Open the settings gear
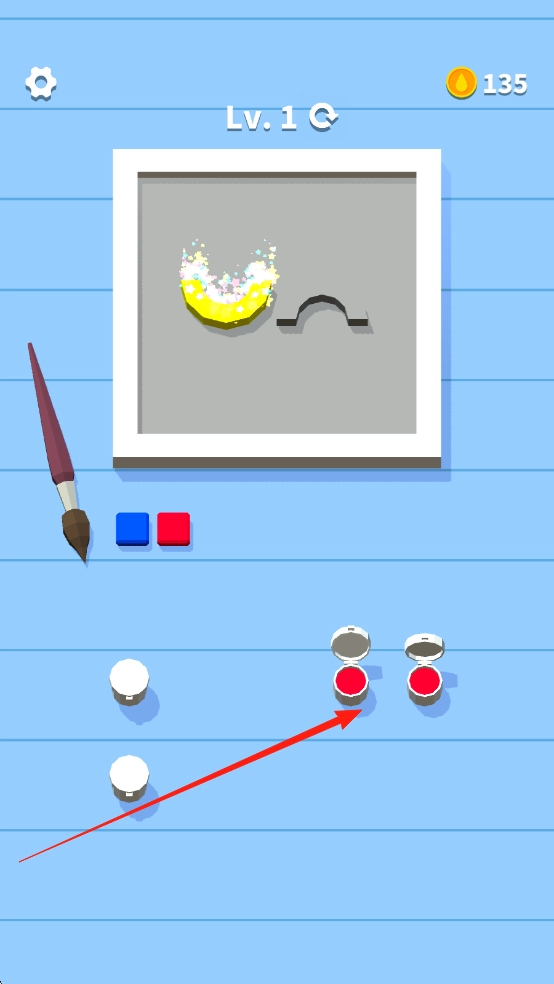This screenshot has height=984, width=554. point(41,83)
